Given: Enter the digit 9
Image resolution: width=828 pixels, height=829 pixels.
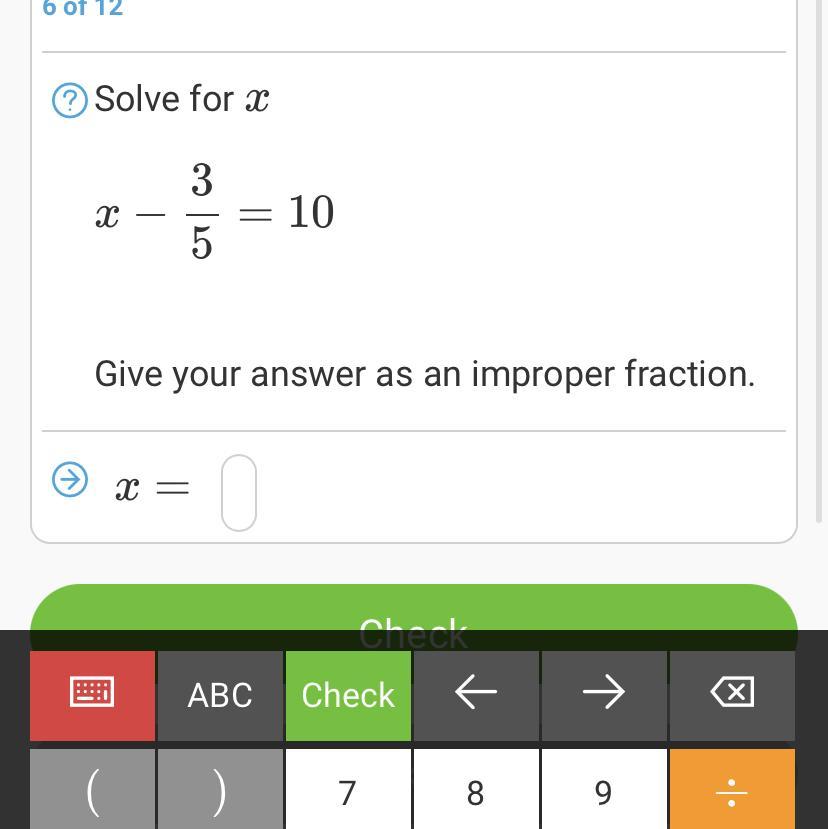Looking at the screenshot, I should (604, 789).
